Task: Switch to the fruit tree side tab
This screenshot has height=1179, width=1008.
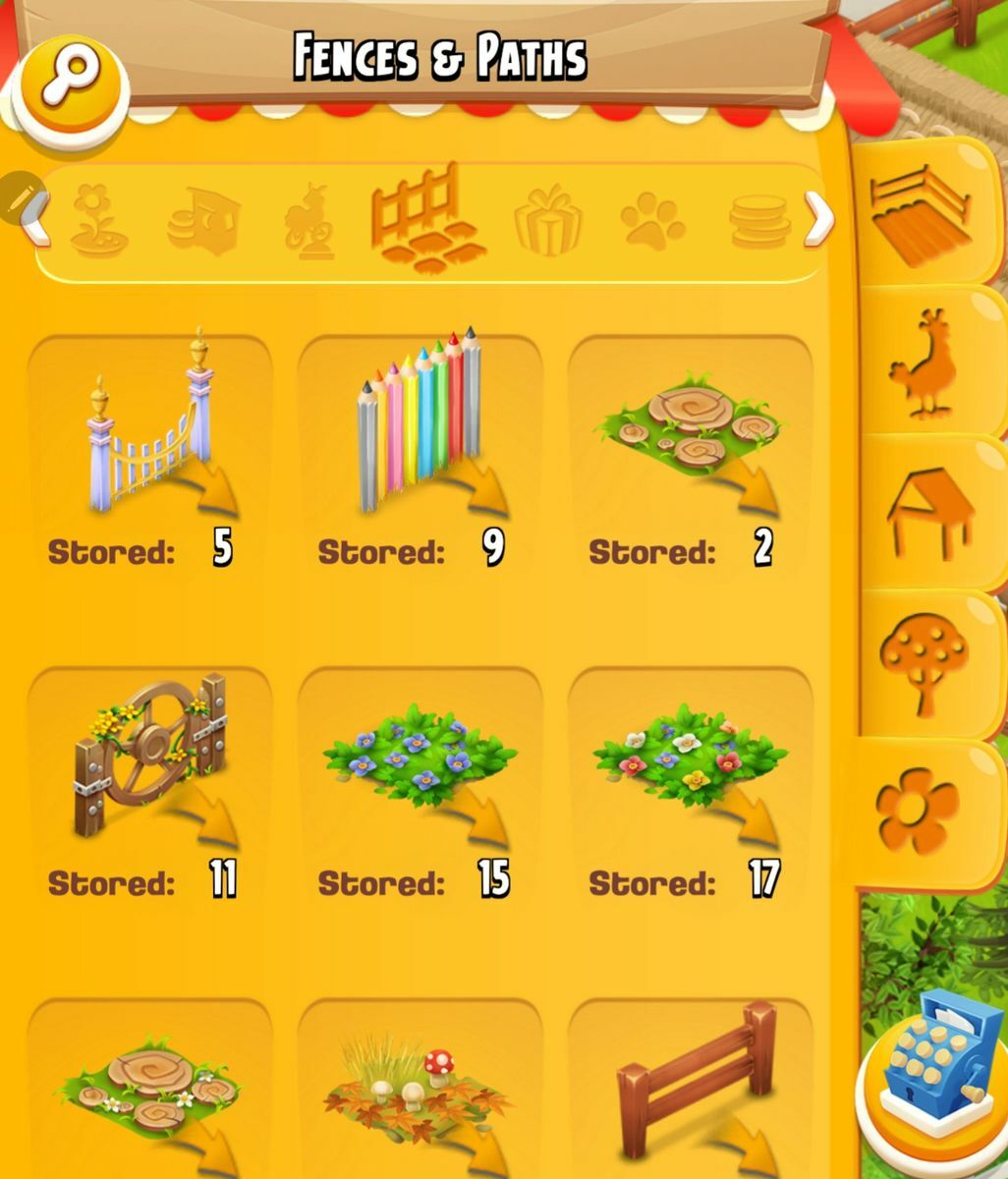Action: point(924,663)
